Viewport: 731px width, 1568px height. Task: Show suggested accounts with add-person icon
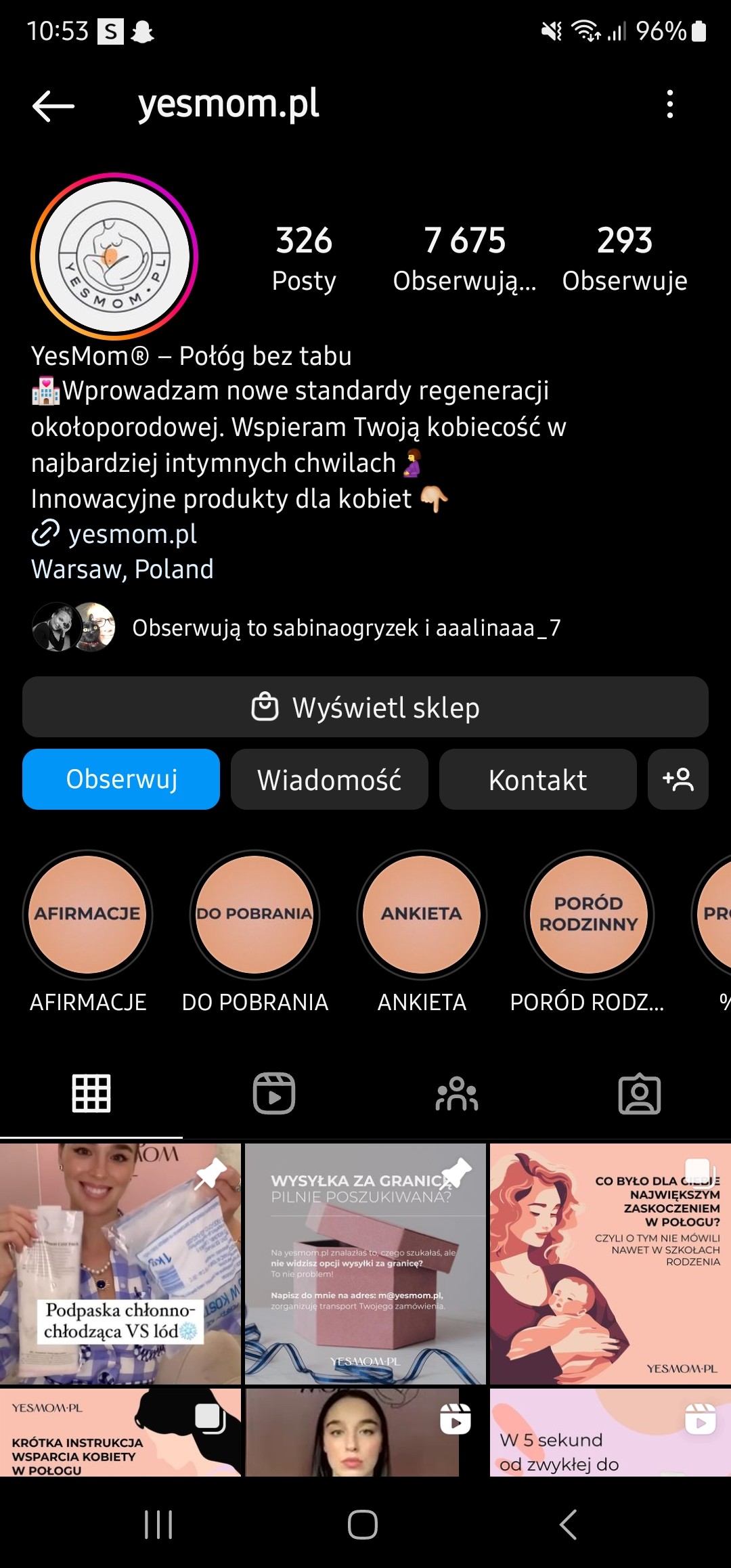678,779
